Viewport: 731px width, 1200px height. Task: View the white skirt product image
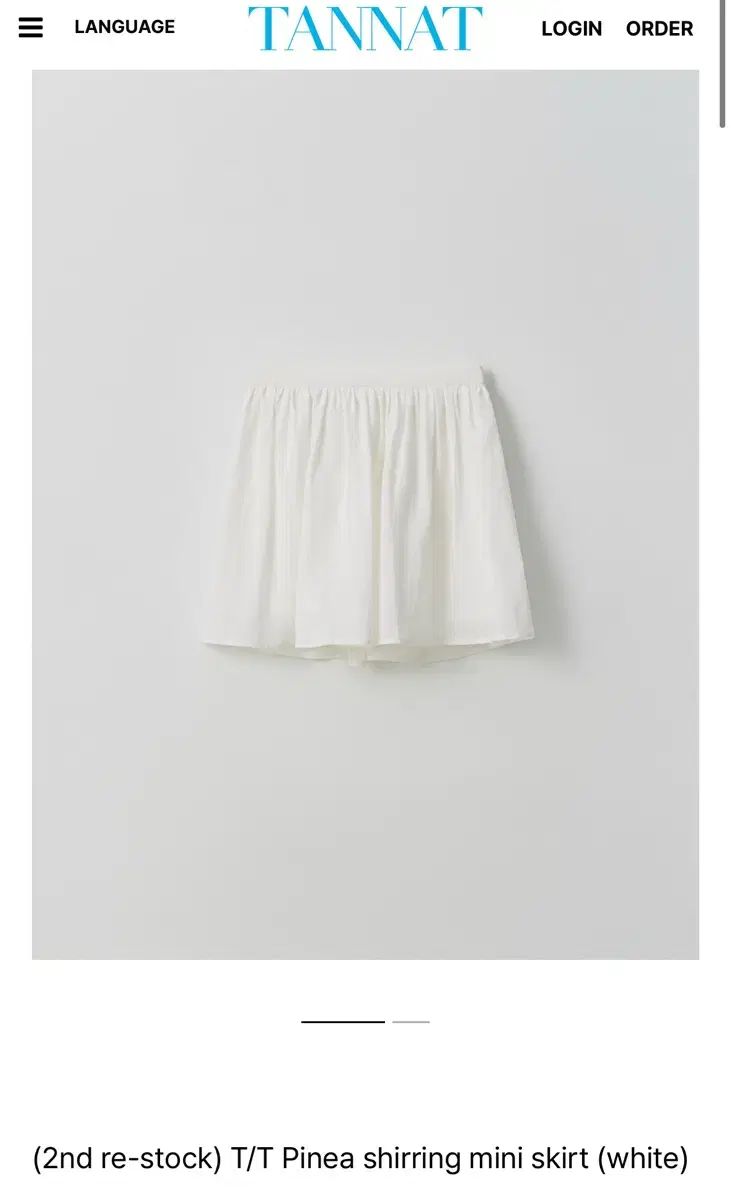pos(365,515)
